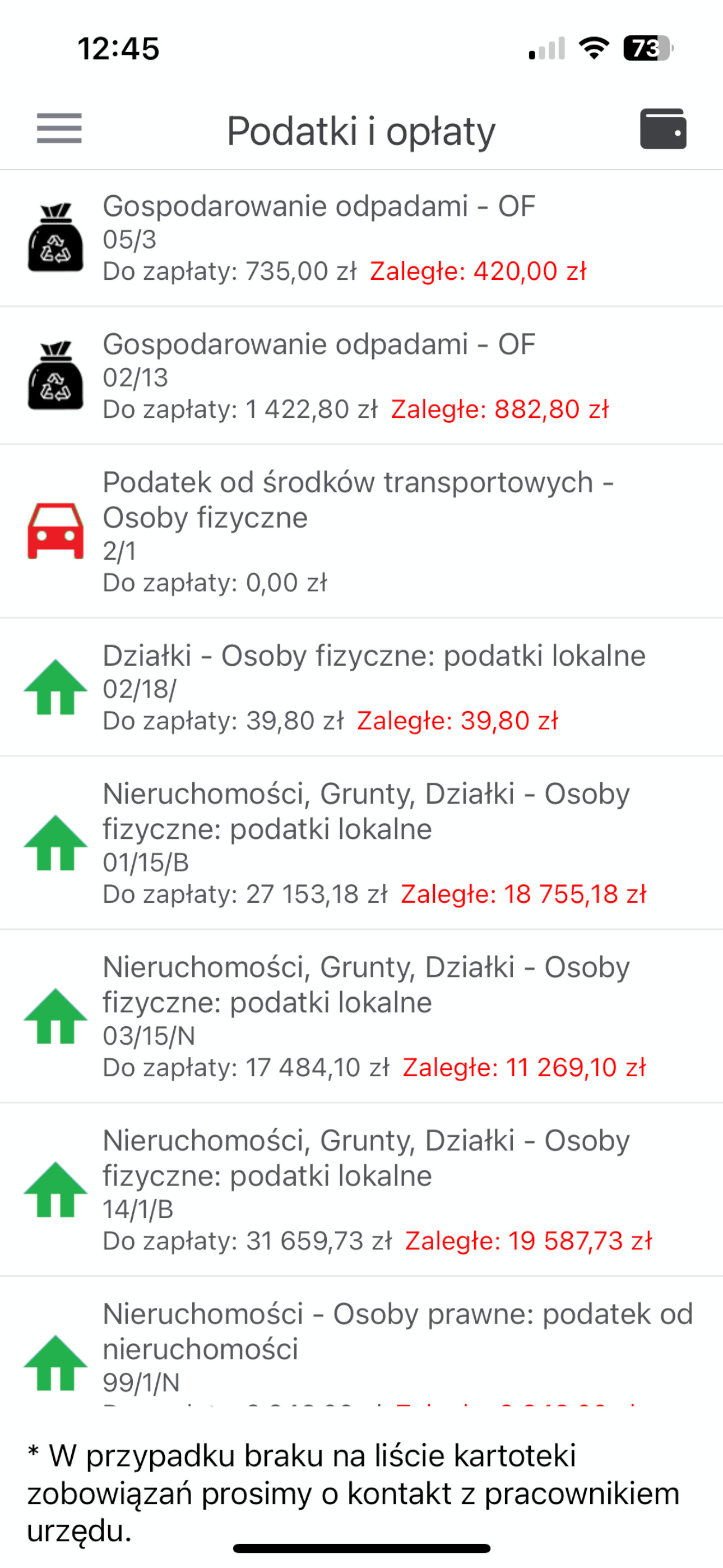Select Podatek od środków transportowych 2/1
Screen dimensions: 723x1568
(x=361, y=532)
